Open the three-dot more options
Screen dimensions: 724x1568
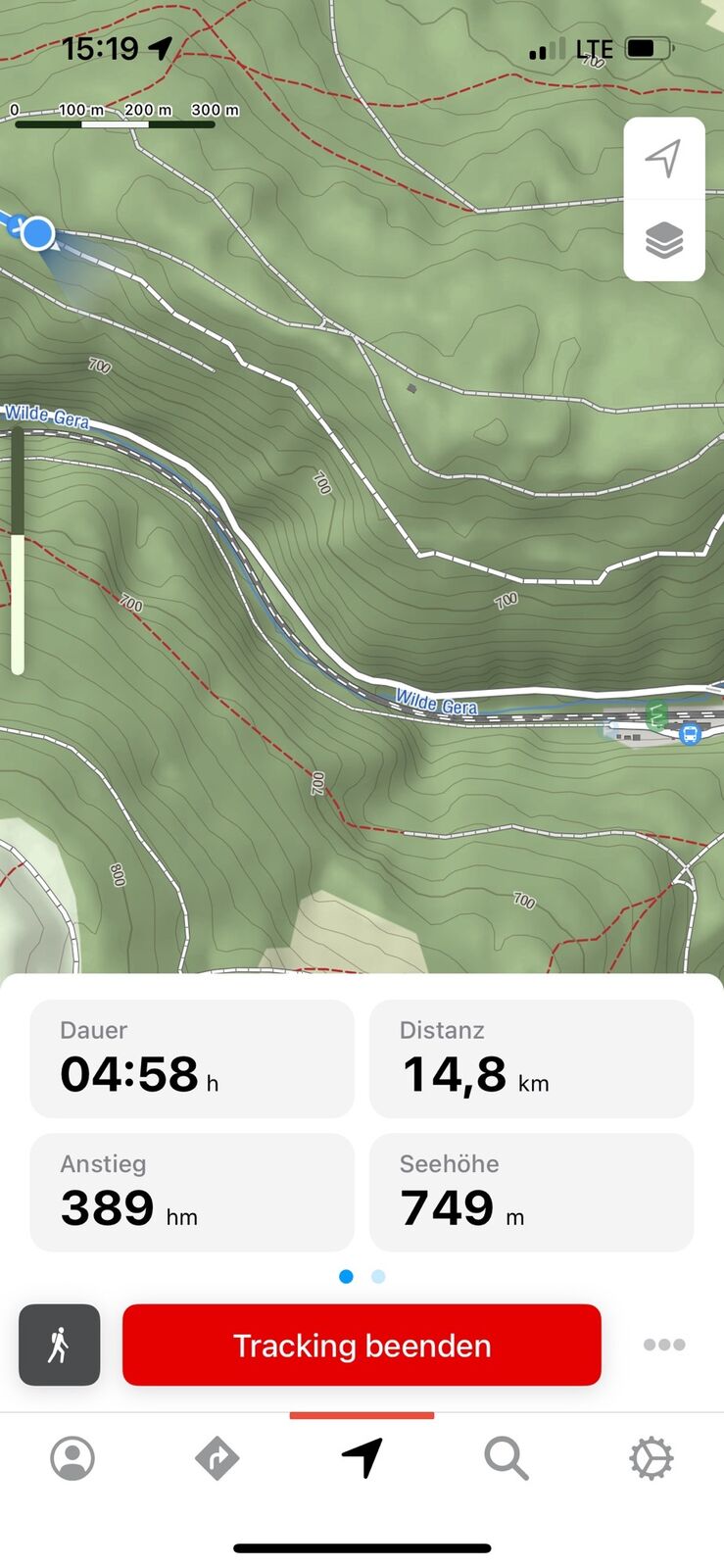pos(663,1345)
